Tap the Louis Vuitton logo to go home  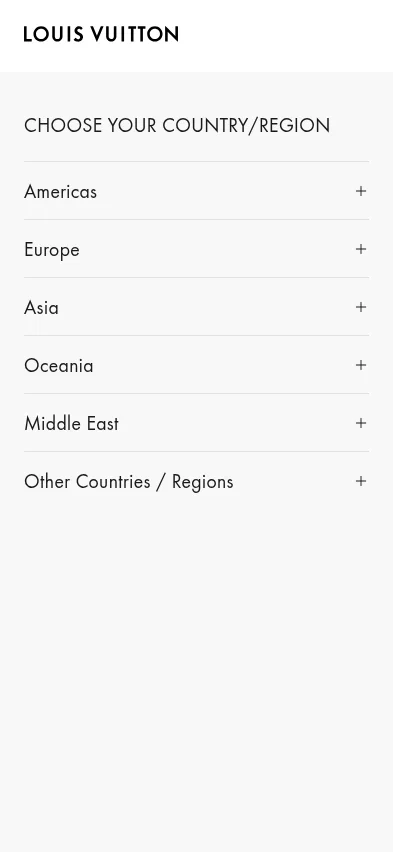pos(101,34)
